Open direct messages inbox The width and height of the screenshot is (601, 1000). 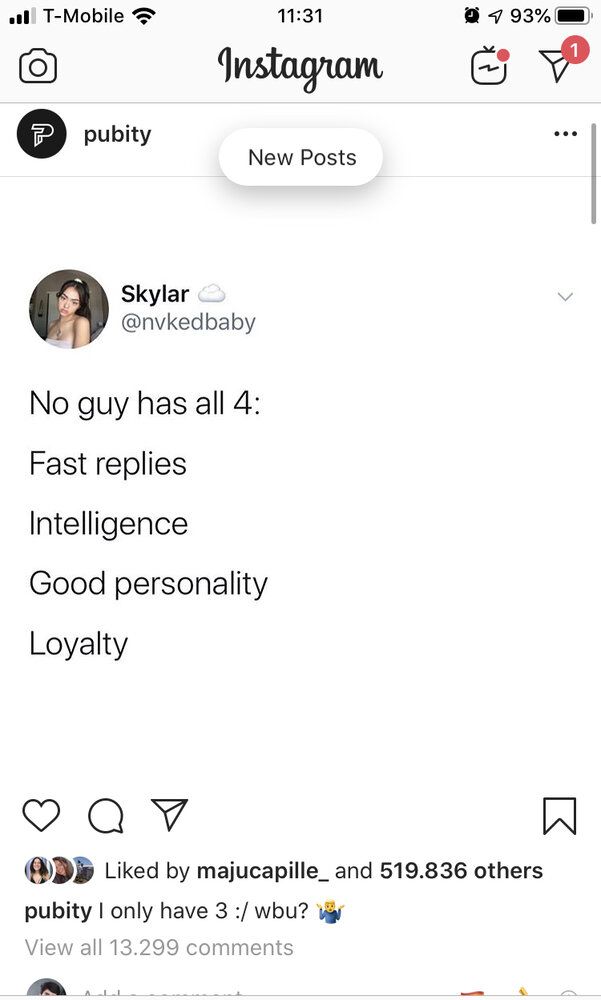pyautogui.click(x=557, y=65)
